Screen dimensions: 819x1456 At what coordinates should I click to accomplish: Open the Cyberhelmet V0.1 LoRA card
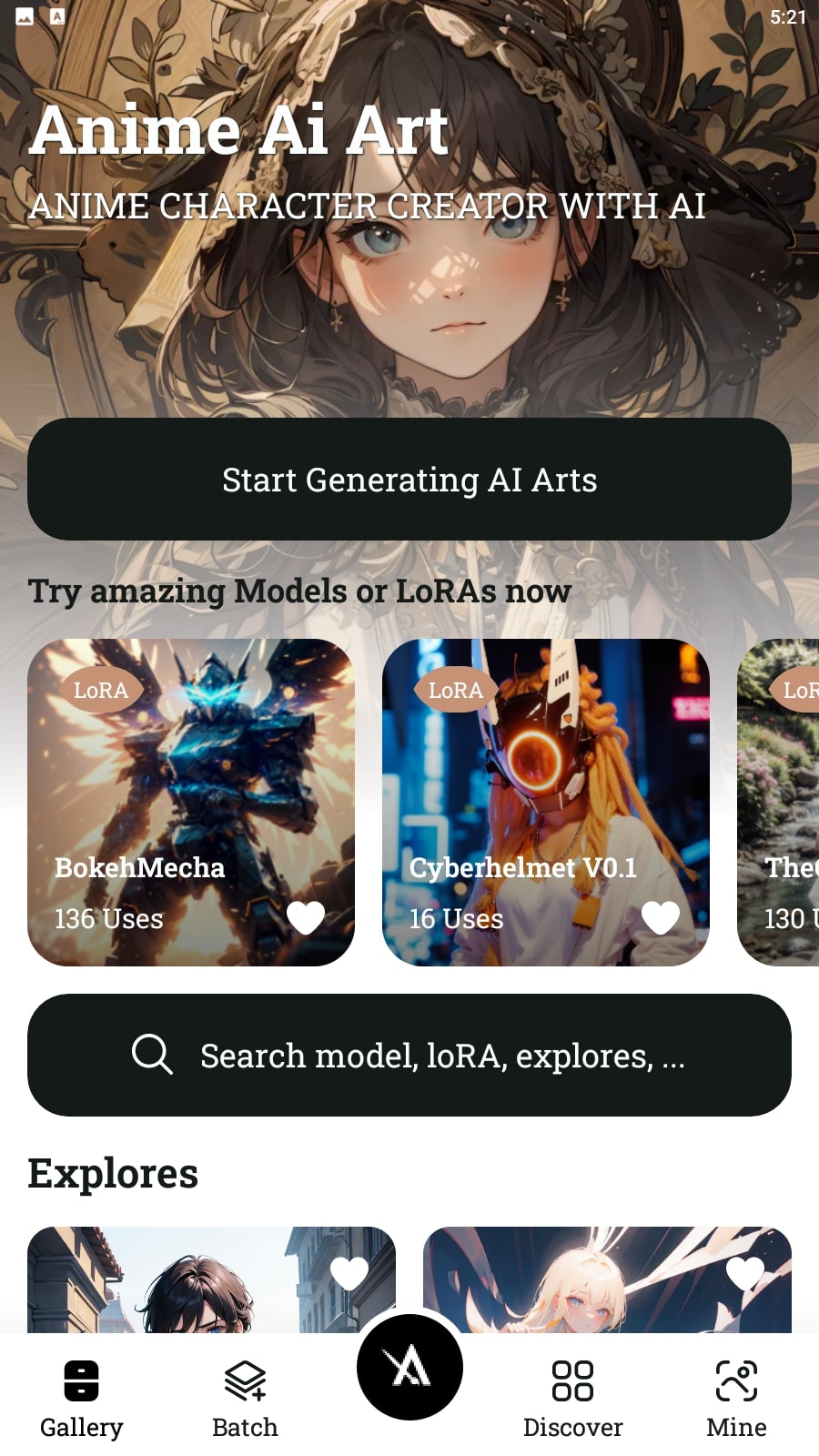(546, 803)
